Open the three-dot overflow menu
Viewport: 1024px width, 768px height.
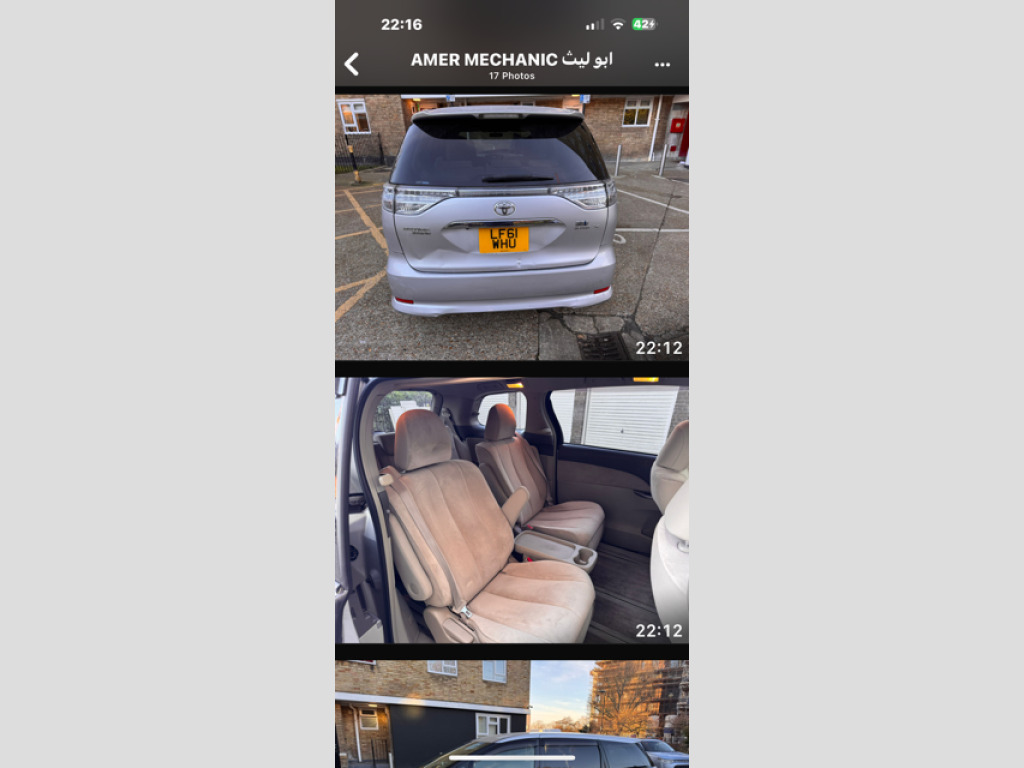(x=662, y=65)
